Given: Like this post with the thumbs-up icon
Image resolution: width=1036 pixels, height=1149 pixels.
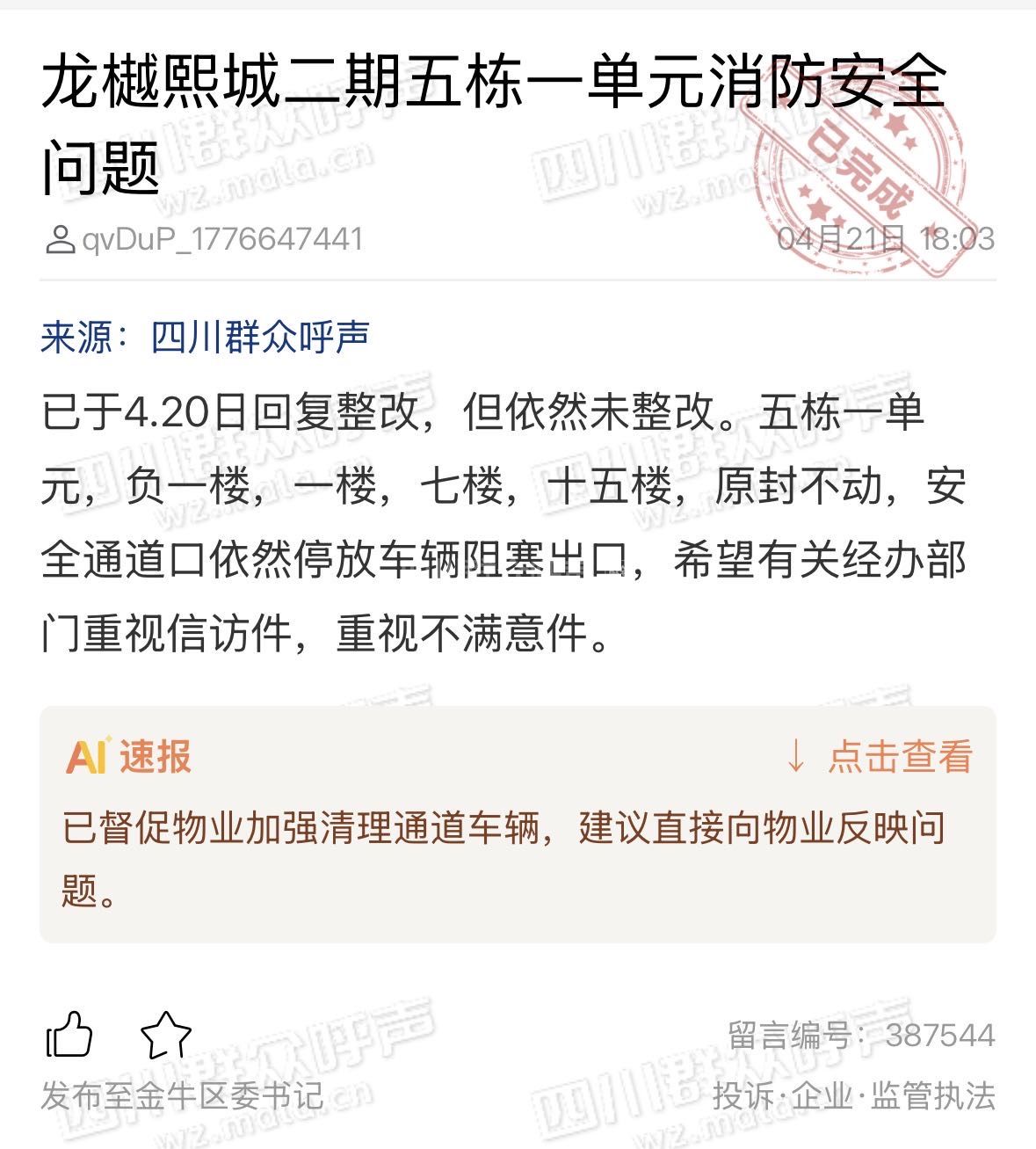Looking at the screenshot, I should click(69, 1035).
